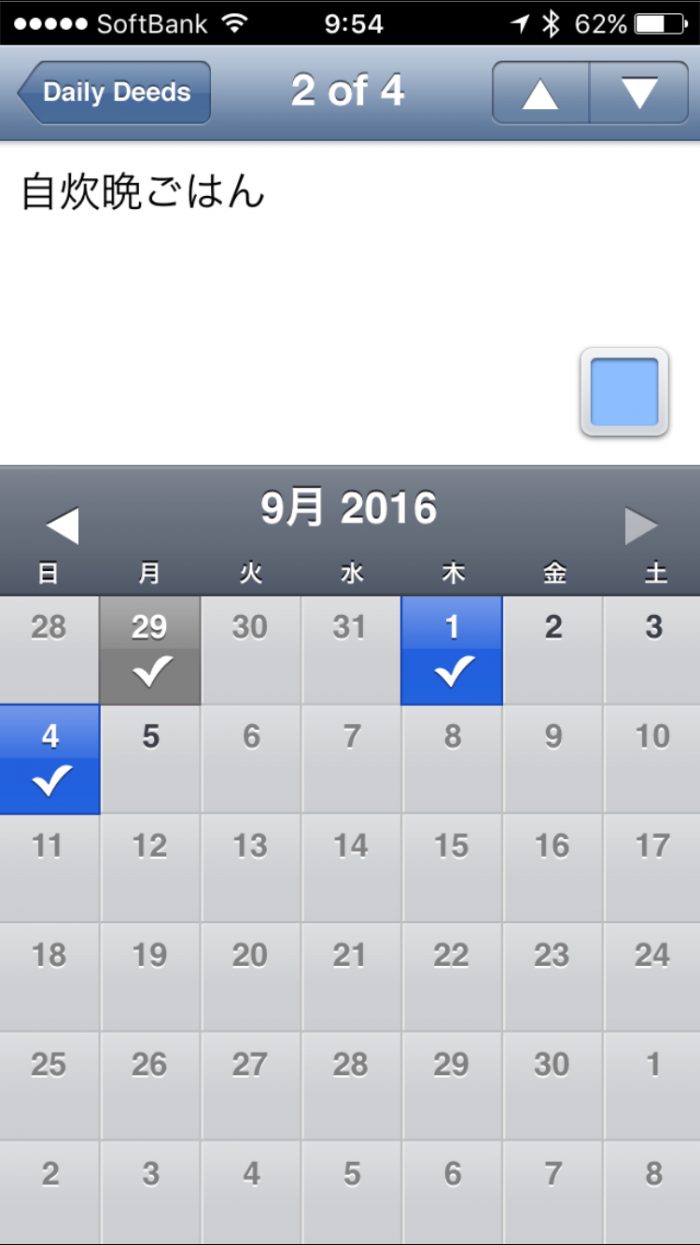The height and width of the screenshot is (1245, 700).
Task: Toggle the checked August 29 cell
Action: click(x=150, y=651)
